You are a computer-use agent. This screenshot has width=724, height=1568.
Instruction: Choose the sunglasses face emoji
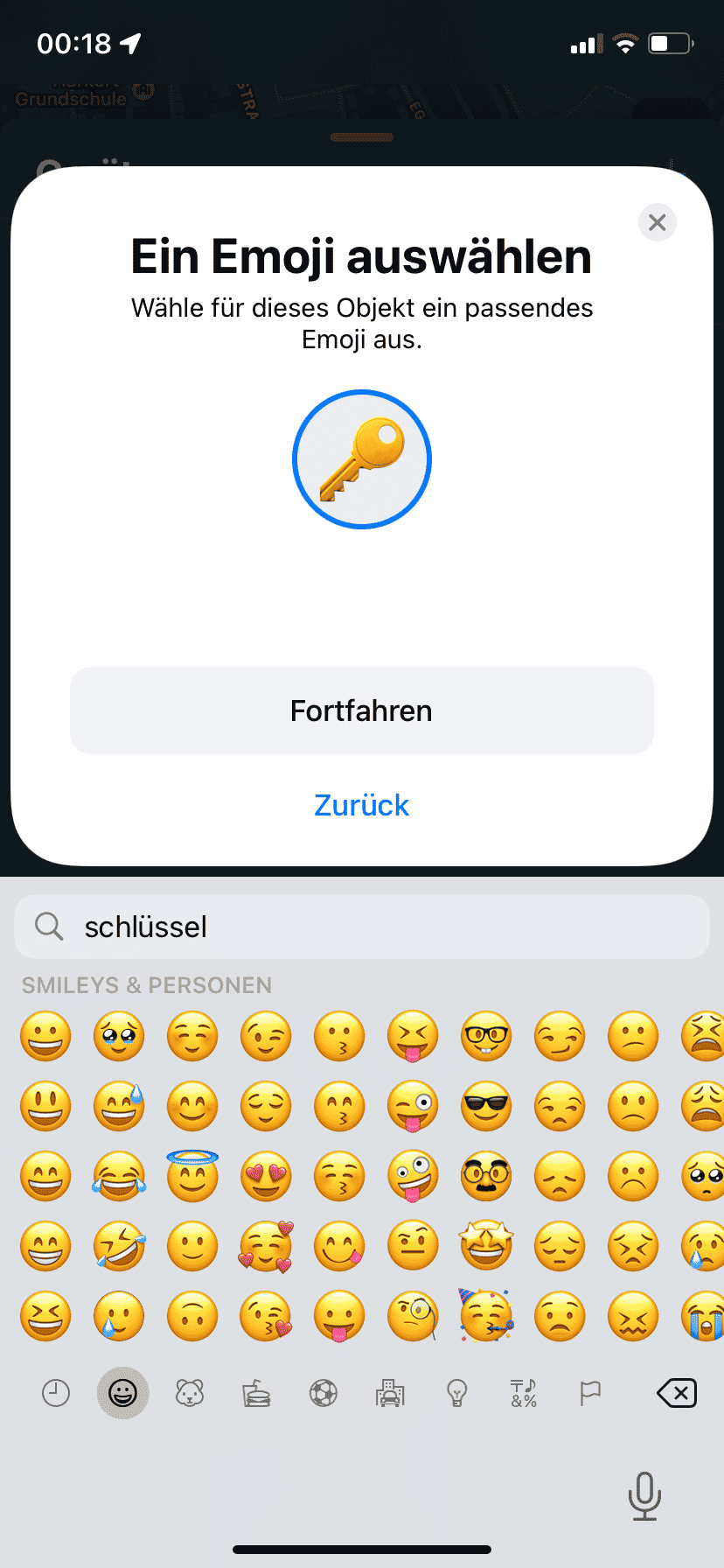coord(486,1106)
